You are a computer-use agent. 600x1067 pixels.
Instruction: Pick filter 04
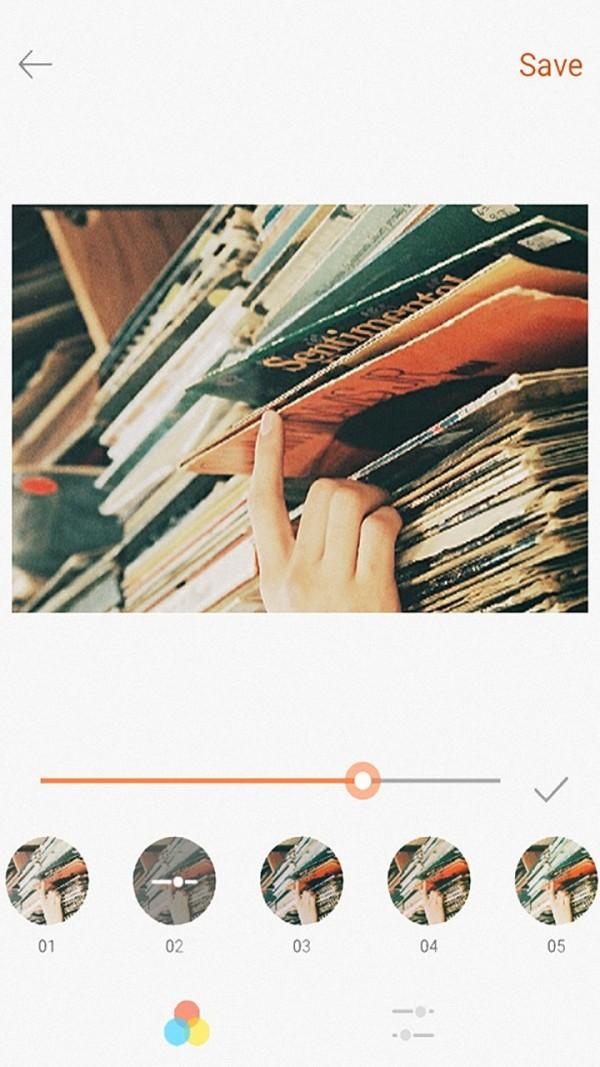tap(429, 881)
